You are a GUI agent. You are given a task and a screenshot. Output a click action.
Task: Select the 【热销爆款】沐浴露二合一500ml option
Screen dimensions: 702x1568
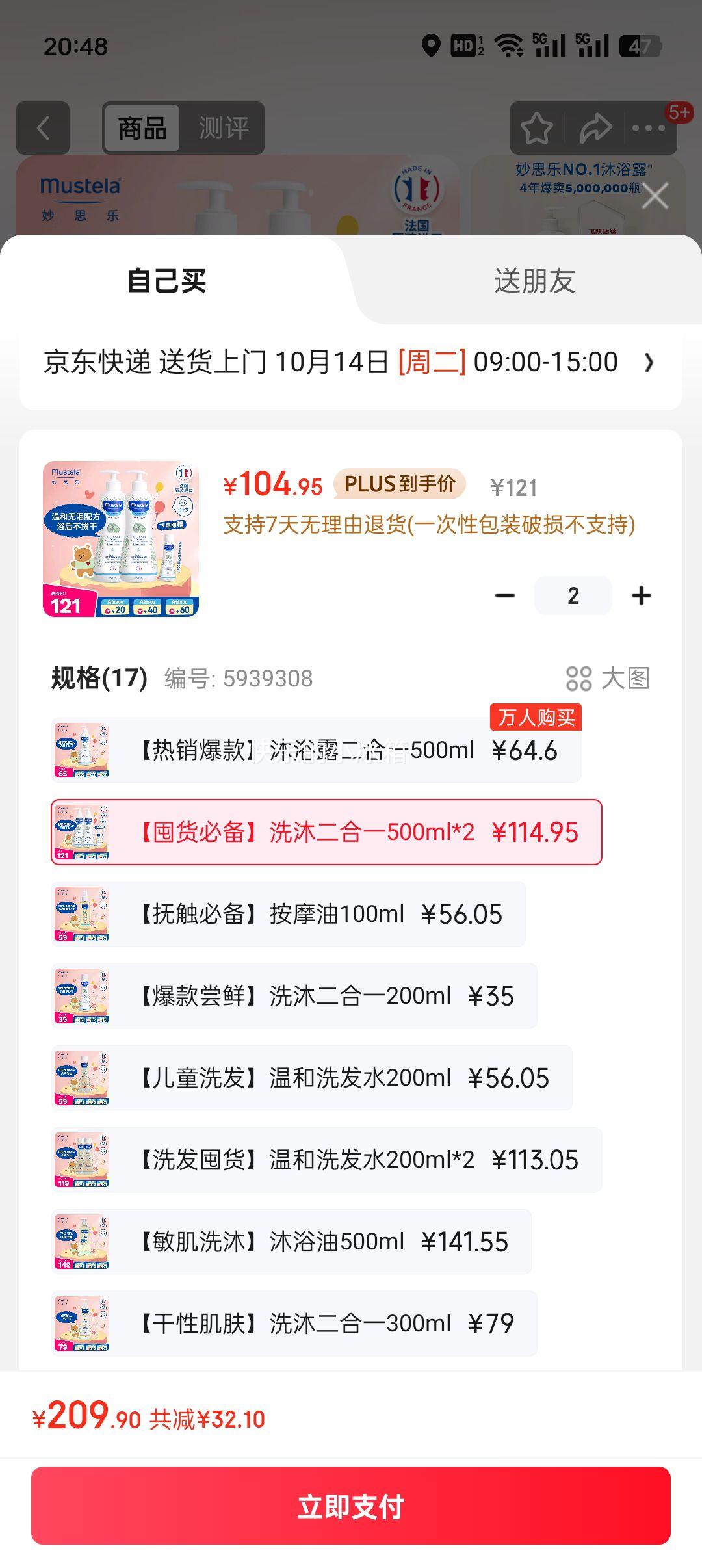point(316,750)
